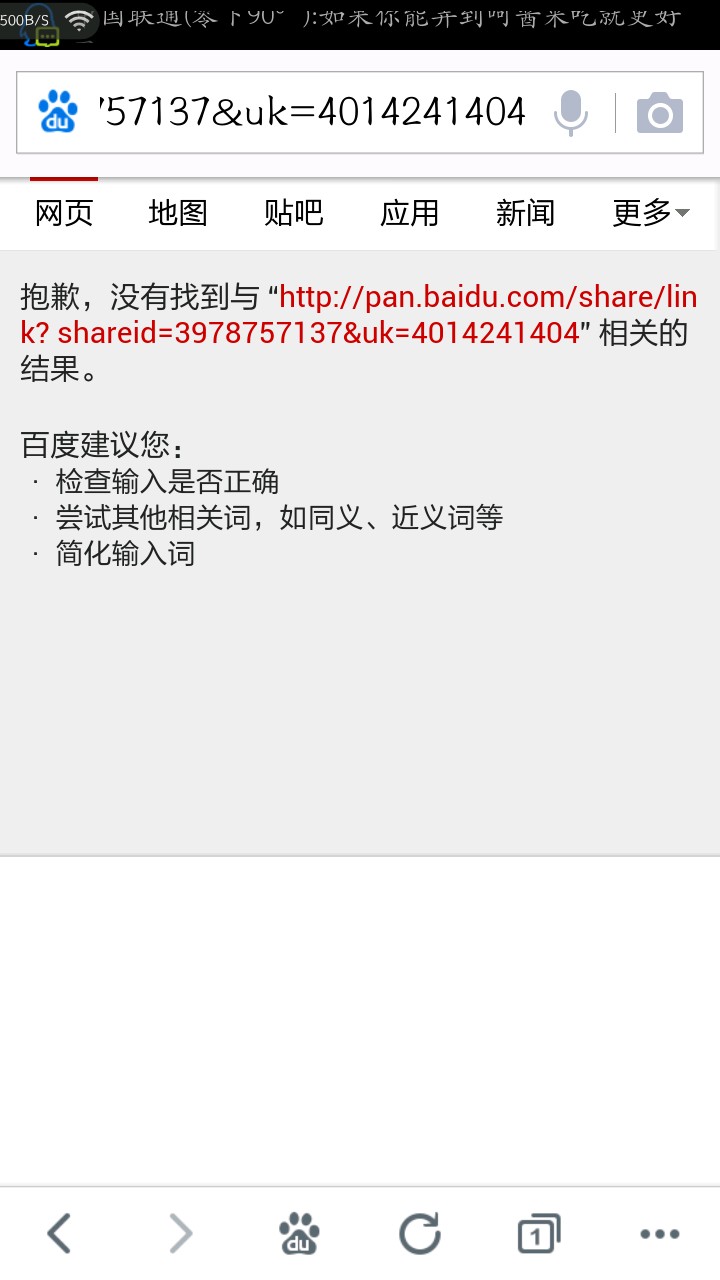Screen dimensions: 720x1280
Task: Start voice search with the microphone icon
Action: click(x=571, y=112)
